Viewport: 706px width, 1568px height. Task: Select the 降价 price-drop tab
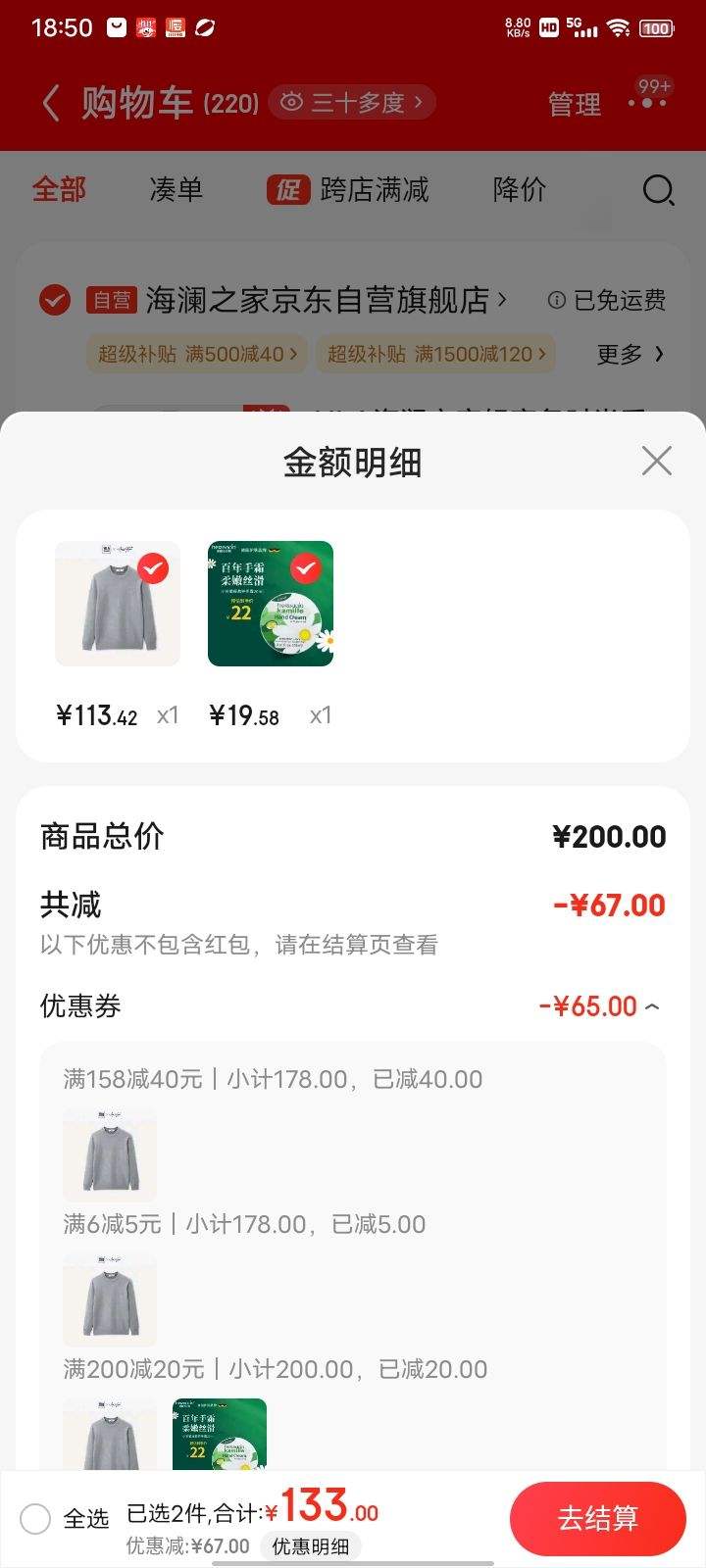tap(521, 190)
